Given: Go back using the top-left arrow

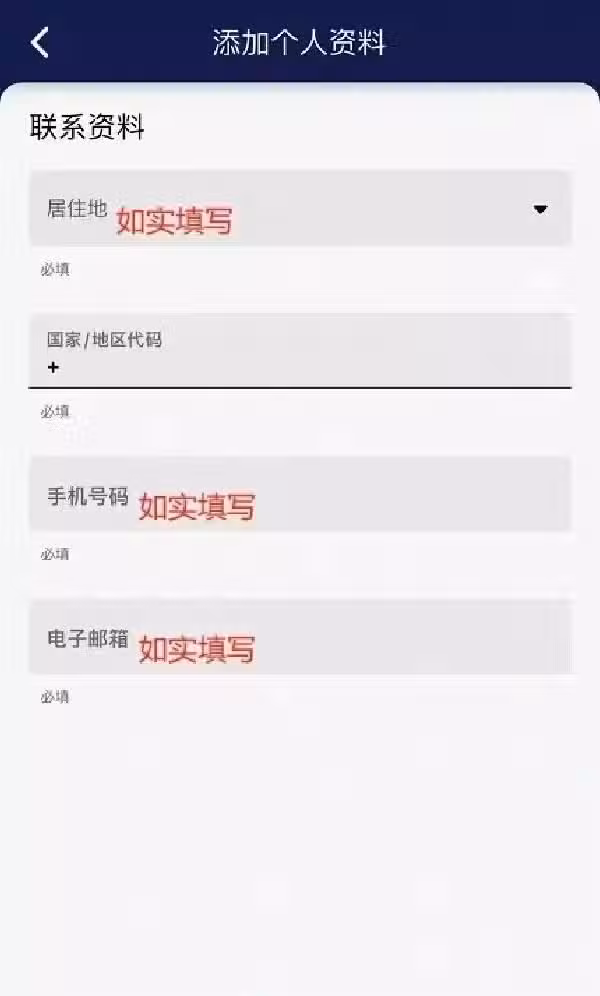Looking at the screenshot, I should (40, 43).
